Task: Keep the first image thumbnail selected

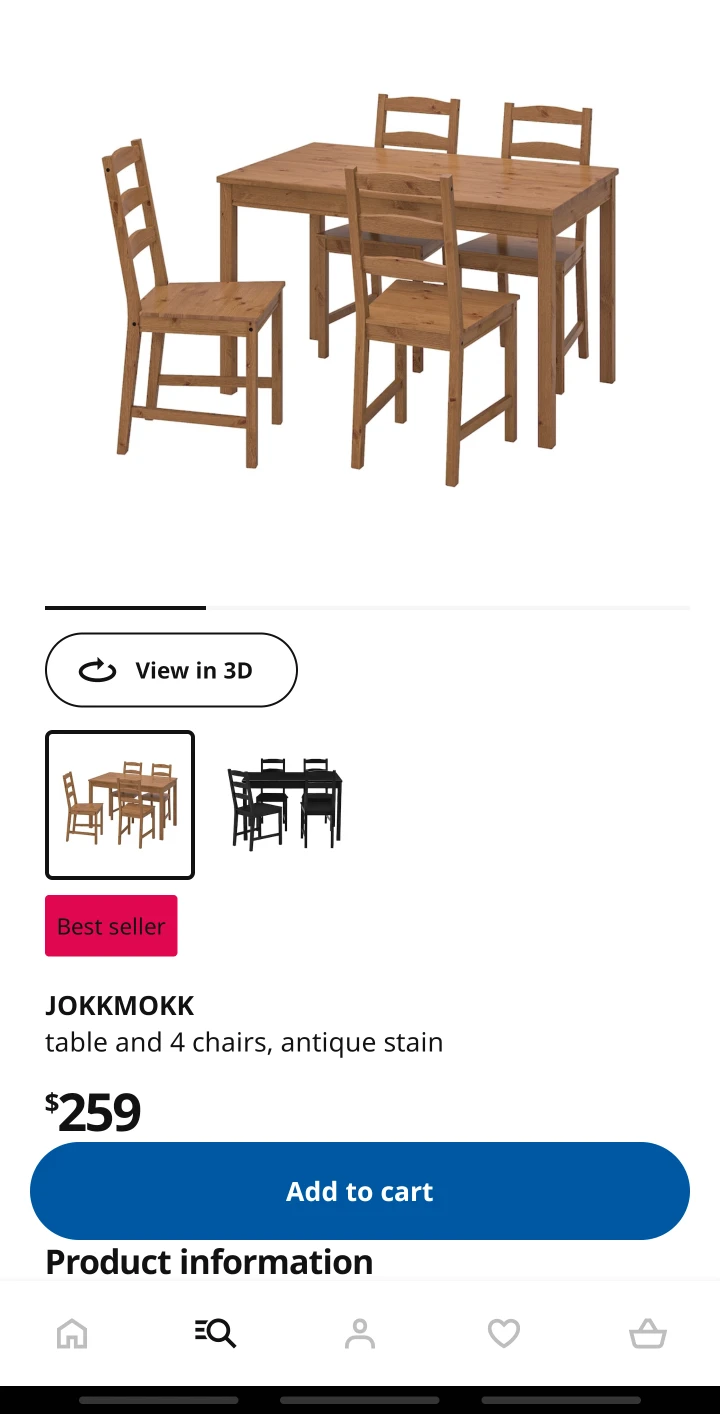Action: pyautogui.click(x=120, y=804)
